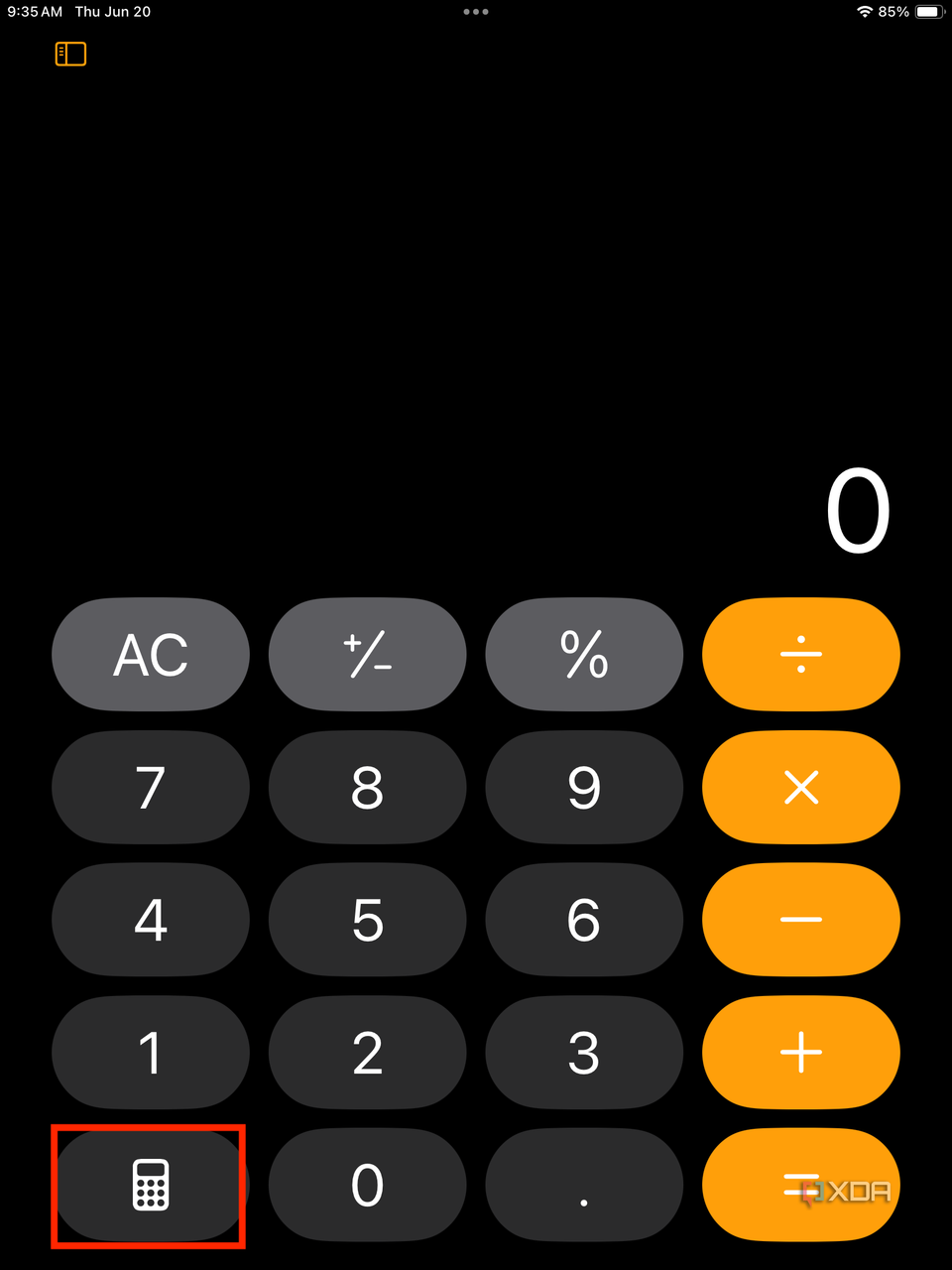
Task: Tap the addition operator
Action: (x=800, y=1053)
